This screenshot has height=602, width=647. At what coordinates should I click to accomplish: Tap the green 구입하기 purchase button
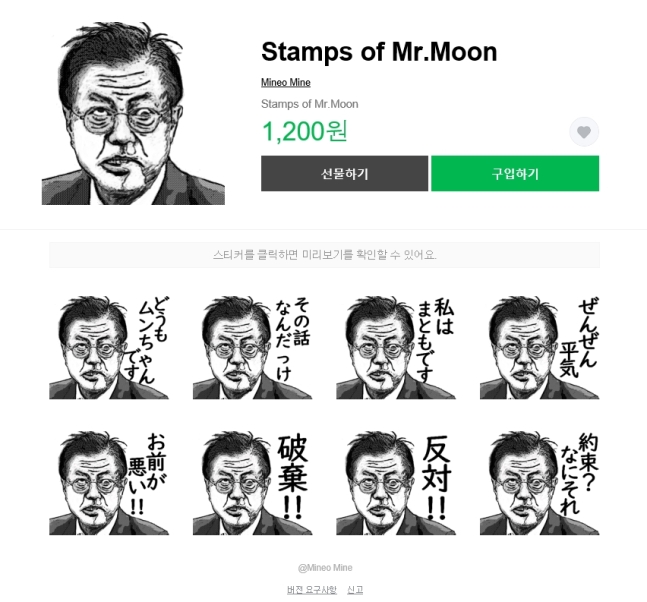(515, 173)
